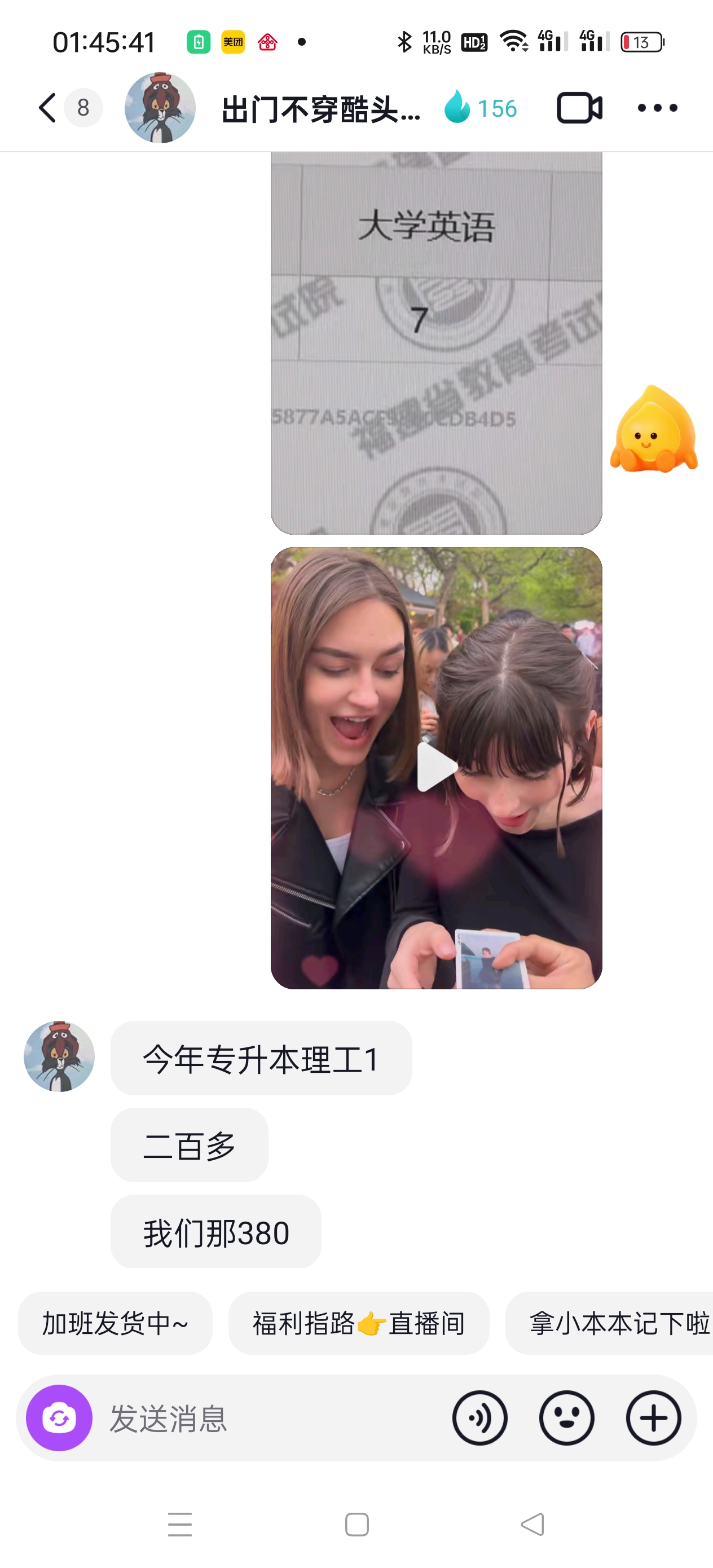The width and height of the screenshot is (713, 1568).
Task: Open the plus attachment menu
Action: coord(653,1417)
